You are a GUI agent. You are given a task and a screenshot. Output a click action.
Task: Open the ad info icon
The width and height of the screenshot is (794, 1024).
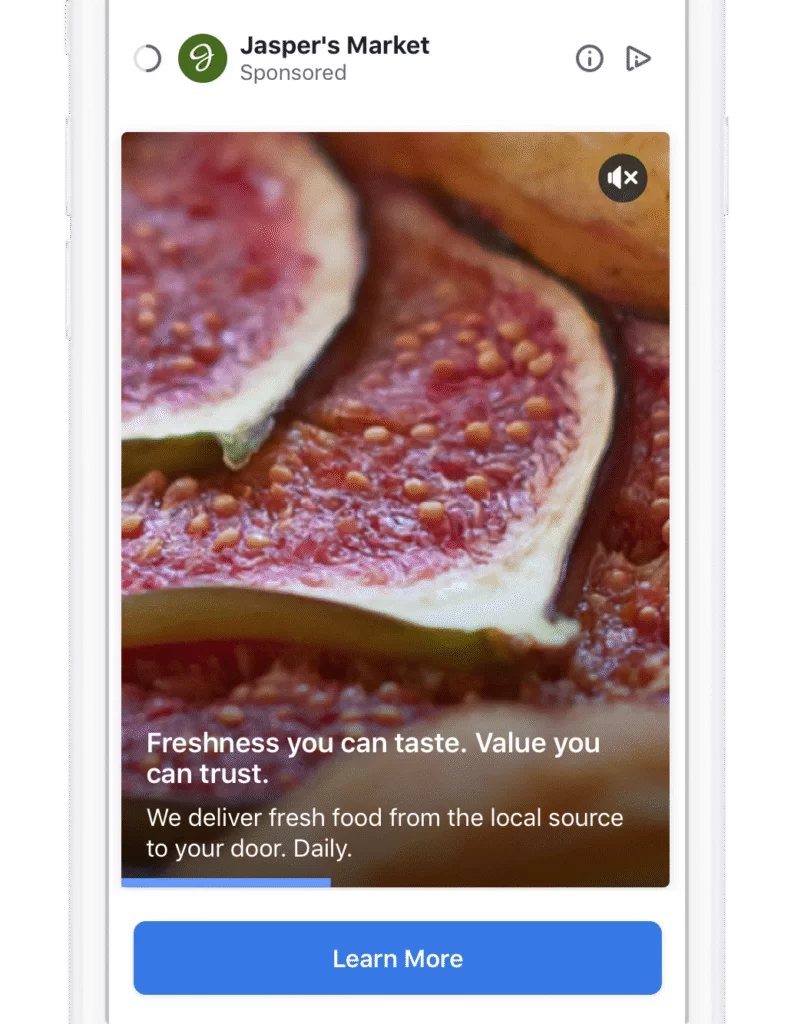pyautogui.click(x=590, y=59)
